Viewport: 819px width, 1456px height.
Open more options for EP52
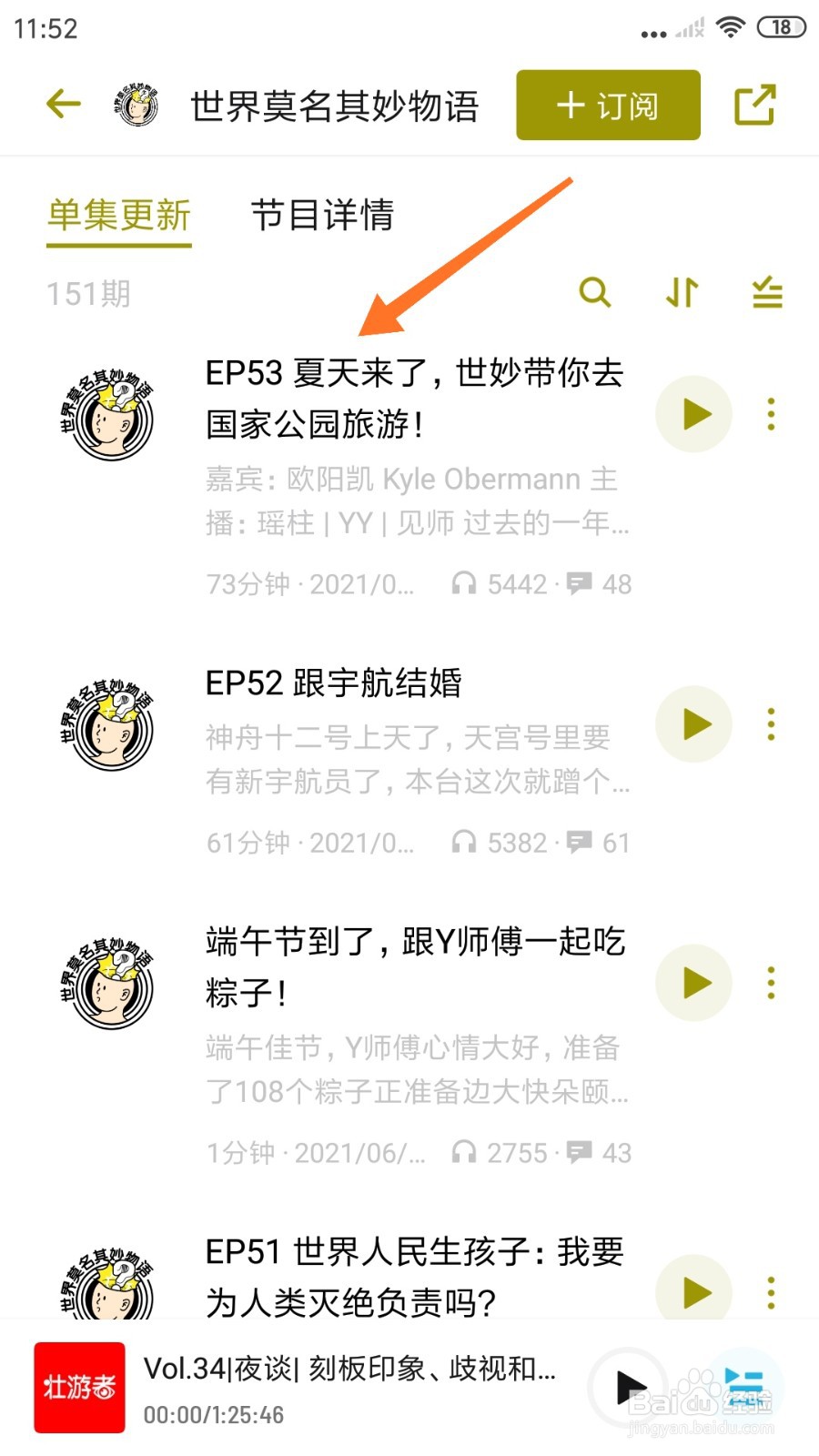coord(771,724)
